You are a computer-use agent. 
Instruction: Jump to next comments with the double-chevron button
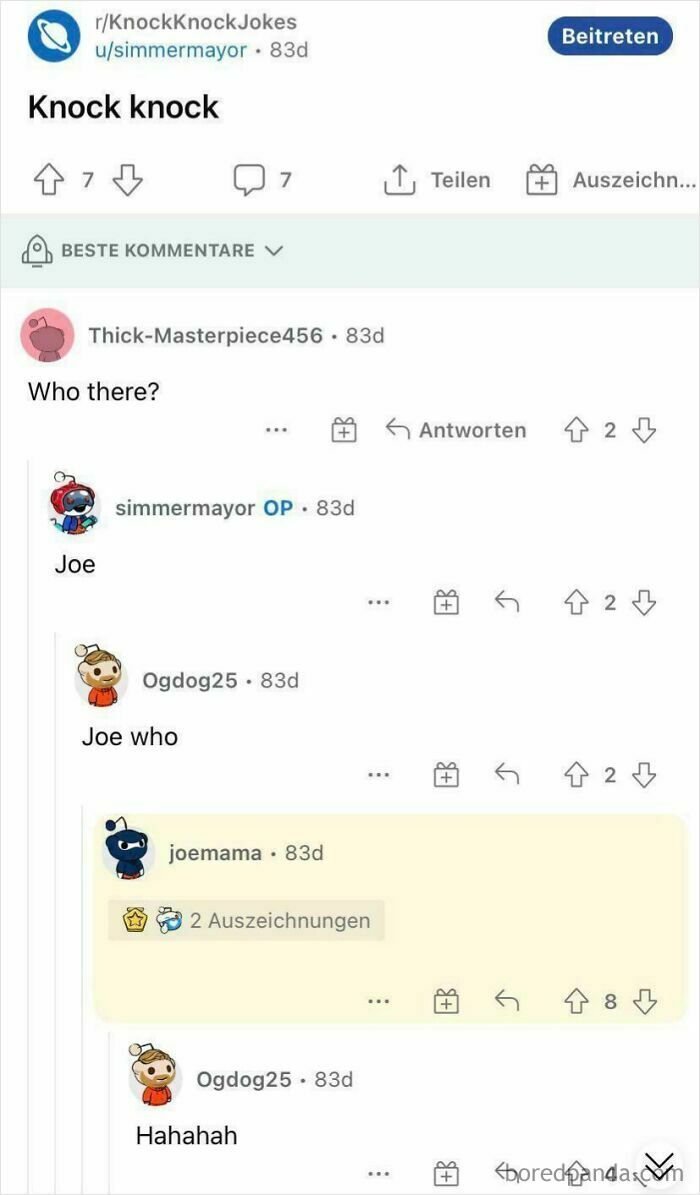click(x=658, y=1165)
